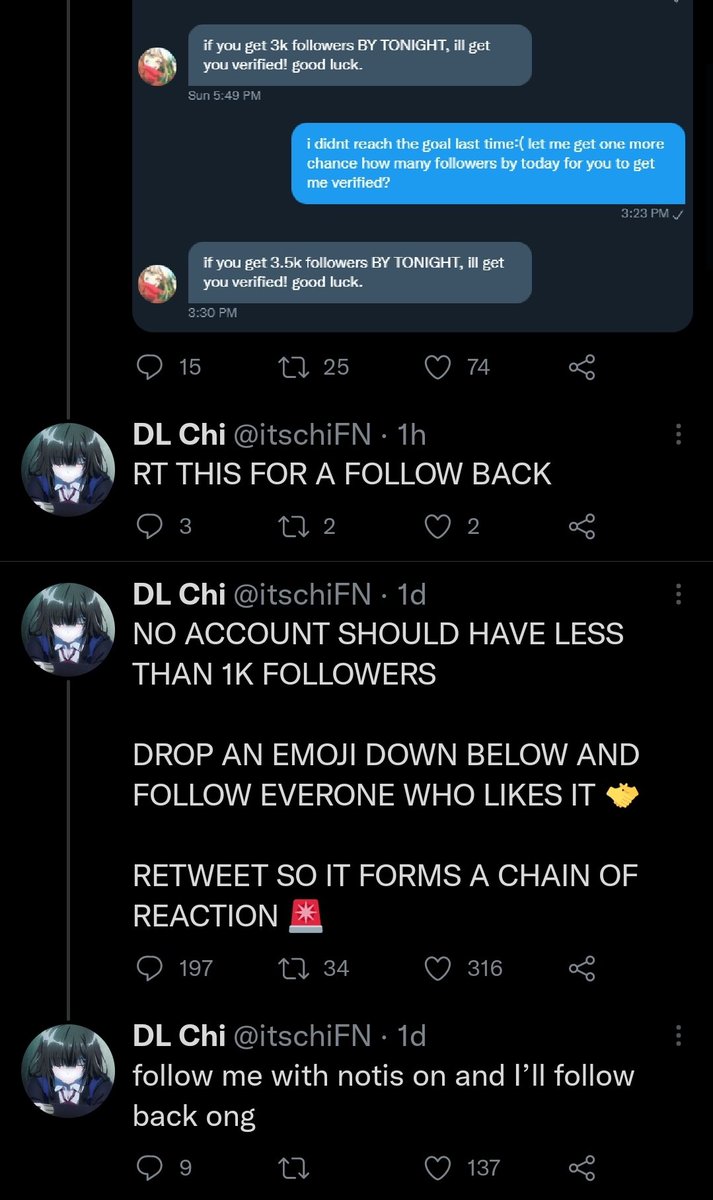Screen dimensions: 713x1200
Task: Open overflow menu on 'RT THIS FOR A FOLLOW BACK' tweet
Action: point(679,434)
